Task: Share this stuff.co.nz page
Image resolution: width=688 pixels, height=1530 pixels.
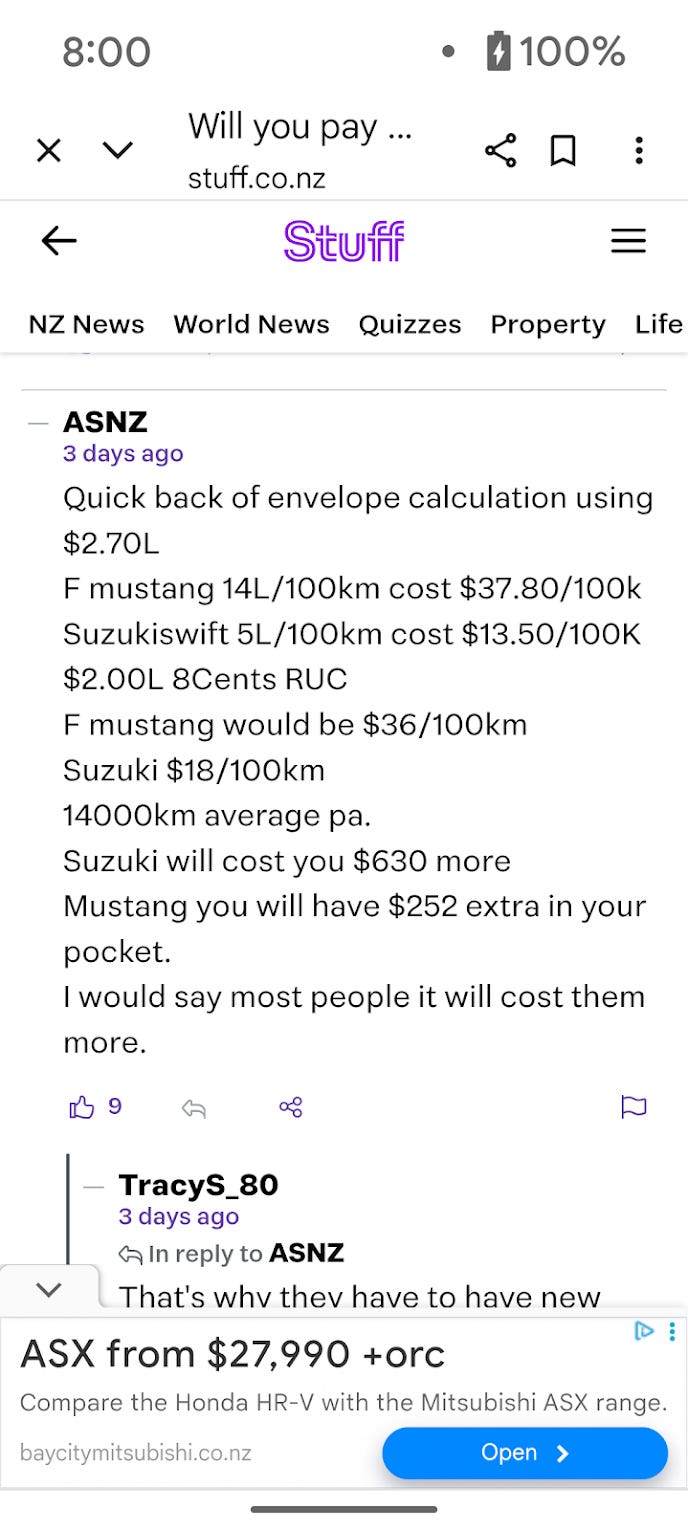Action: [500, 151]
